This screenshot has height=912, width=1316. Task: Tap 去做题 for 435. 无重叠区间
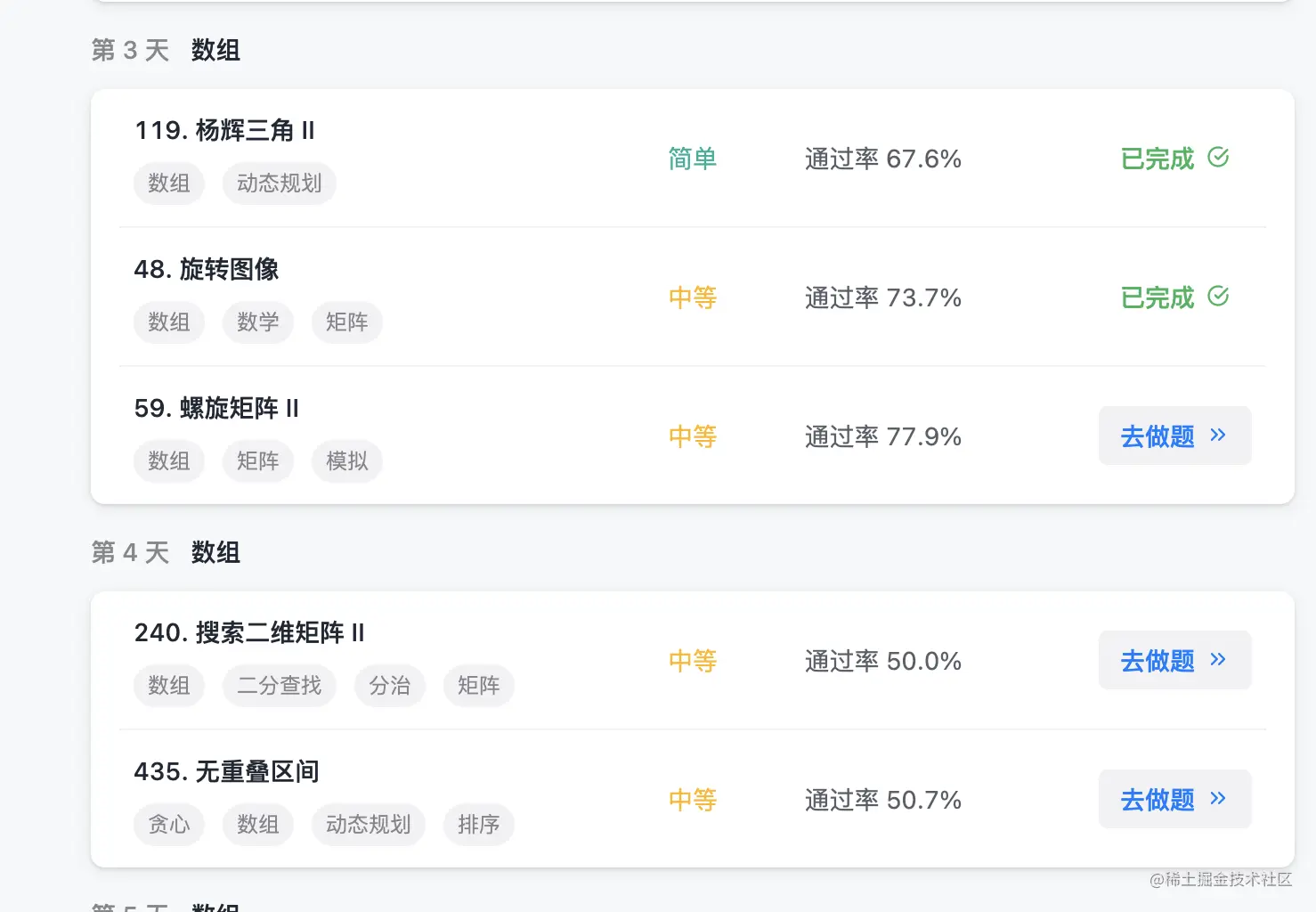tap(1174, 799)
